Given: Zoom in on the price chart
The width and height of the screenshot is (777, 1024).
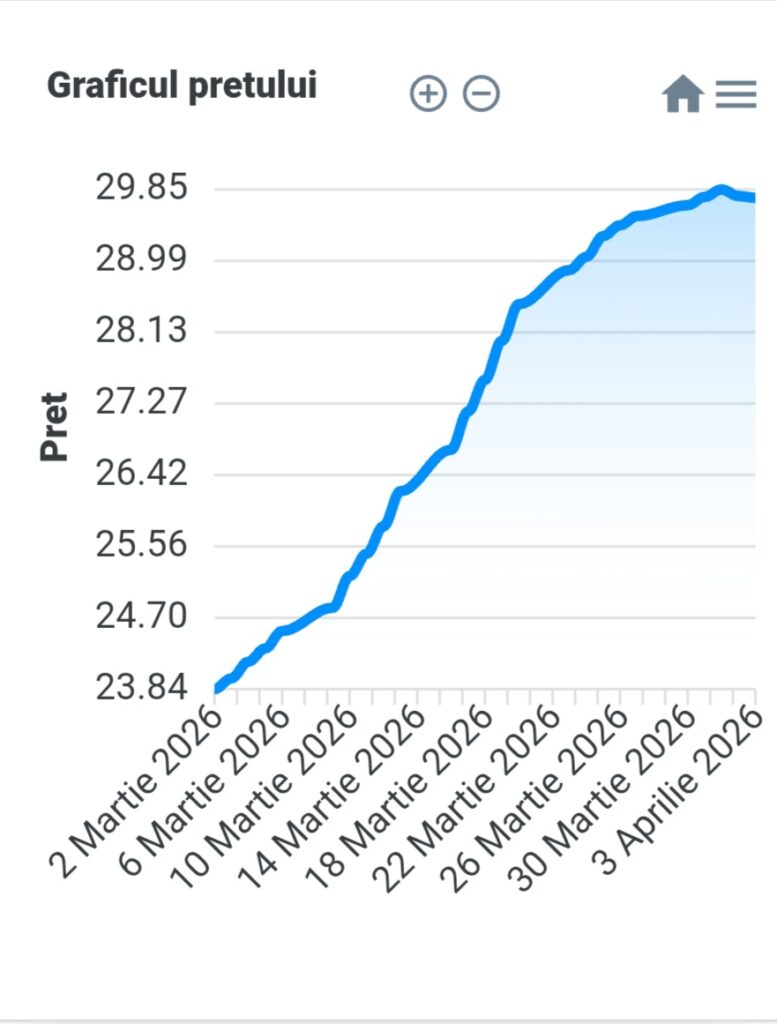Looking at the screenshot, I should tap(428, 94).
